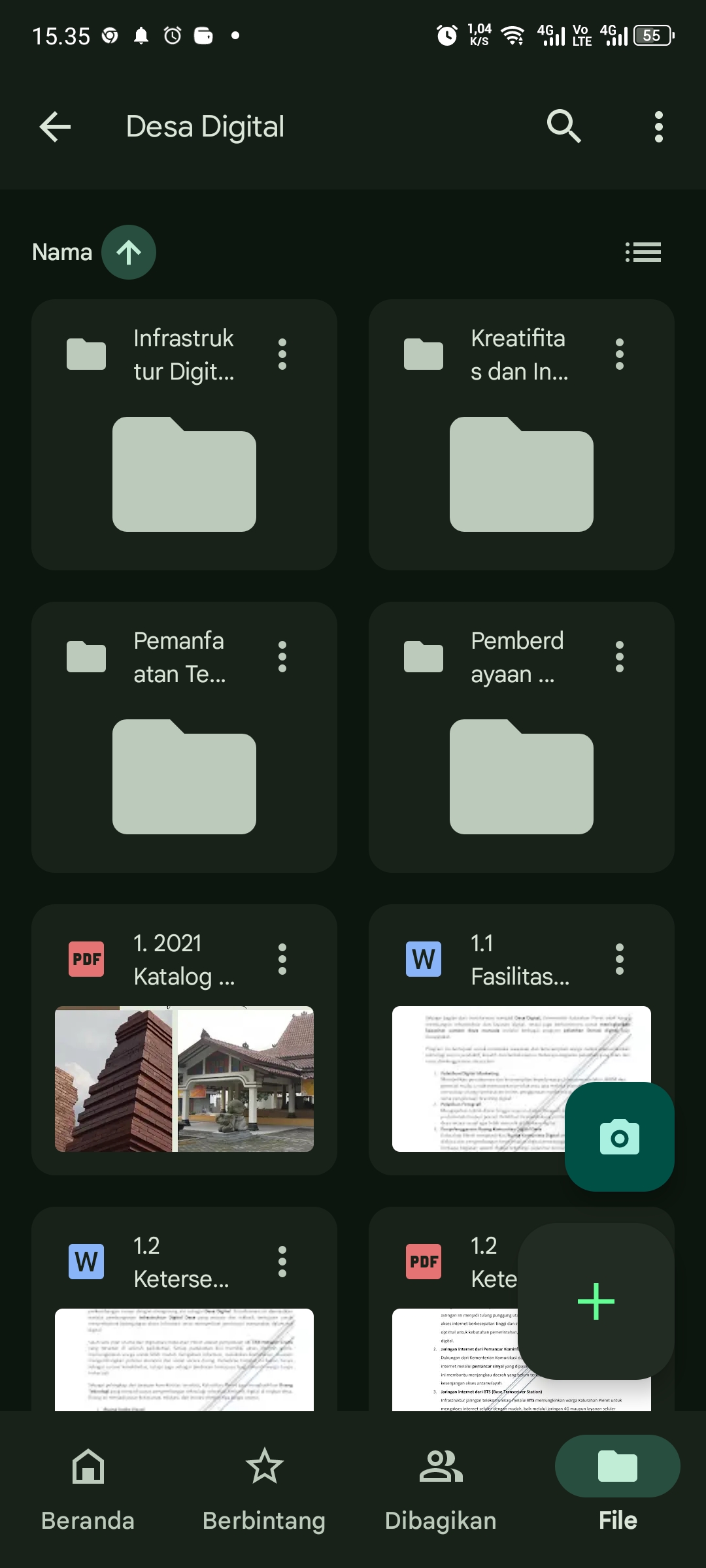Open the Pemberdayaan folder
The image size is (706, 1568).
522,738
